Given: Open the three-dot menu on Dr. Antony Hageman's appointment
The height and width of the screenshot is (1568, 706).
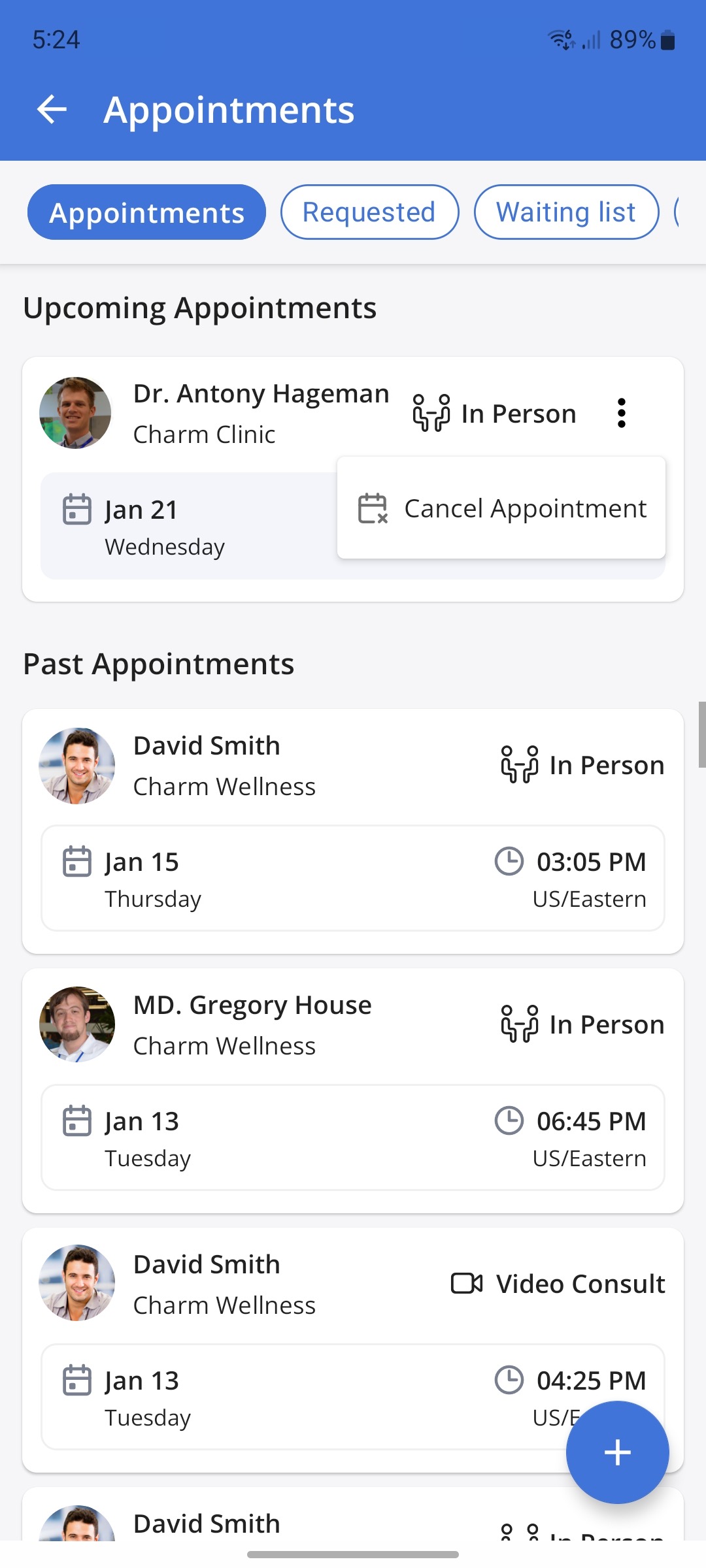Looking at the screenshot, I should point(621,412).
